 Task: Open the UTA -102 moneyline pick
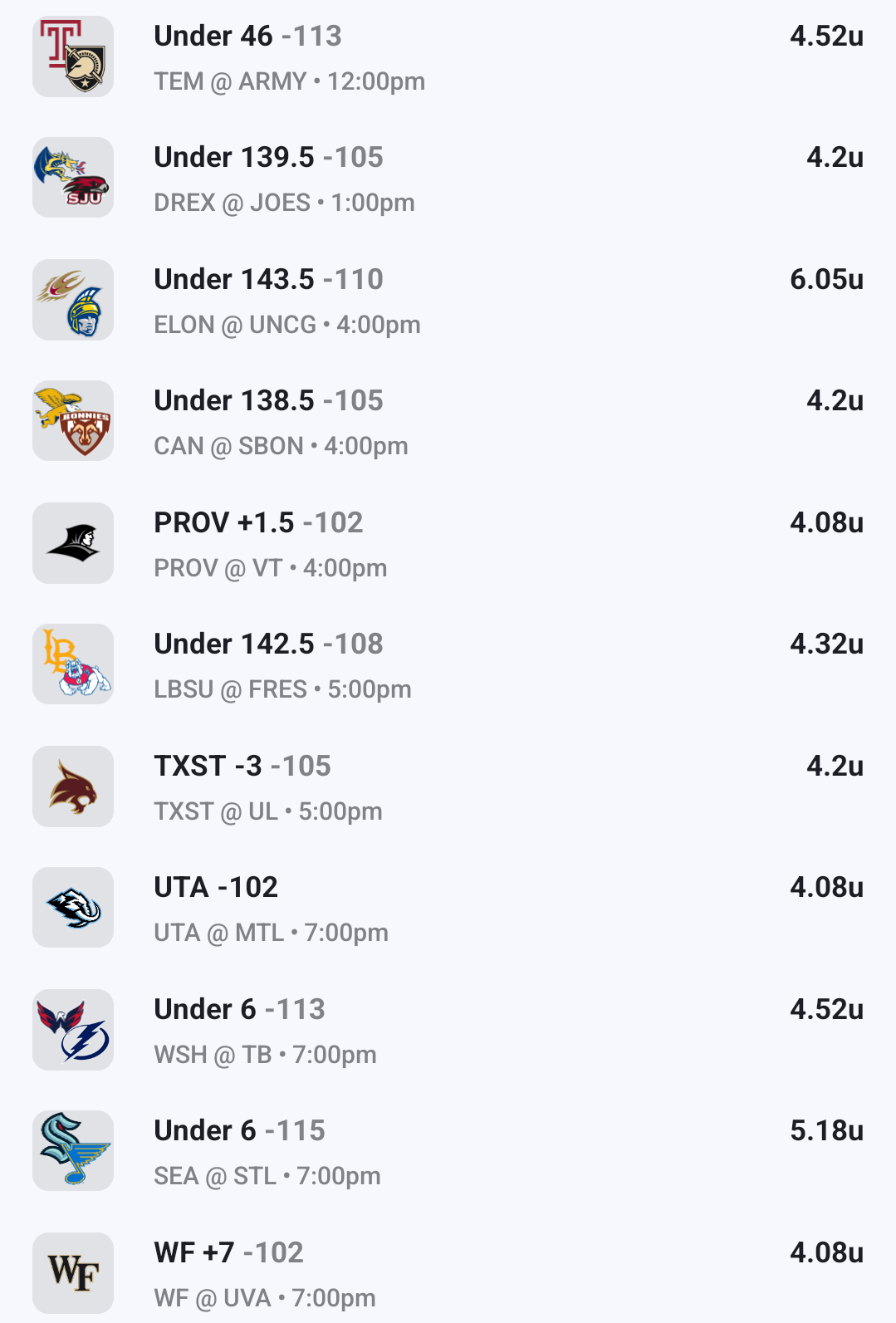click(216, 889)
